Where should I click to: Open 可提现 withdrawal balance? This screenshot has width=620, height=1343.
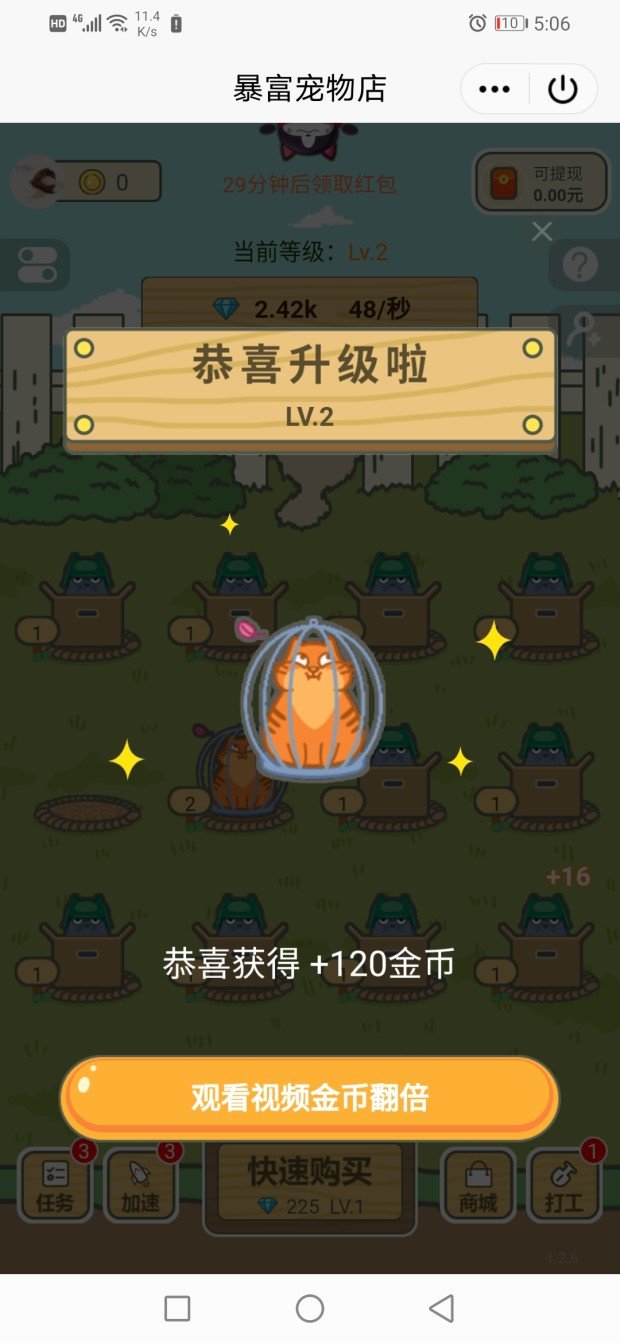coord(541,183)
